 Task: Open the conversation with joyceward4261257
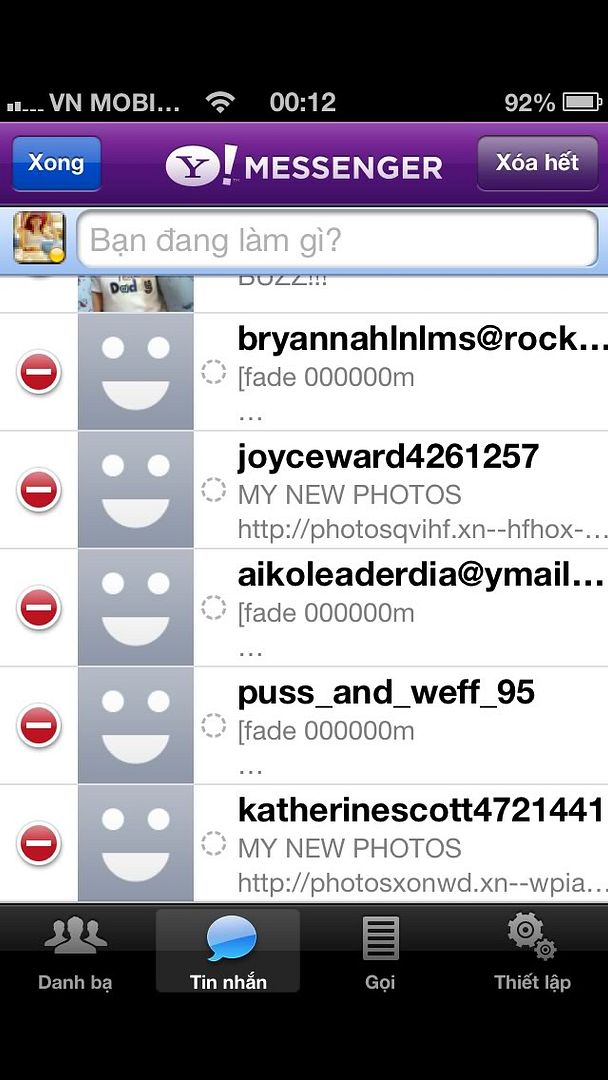pyautogui.click(x=400, y=491)
